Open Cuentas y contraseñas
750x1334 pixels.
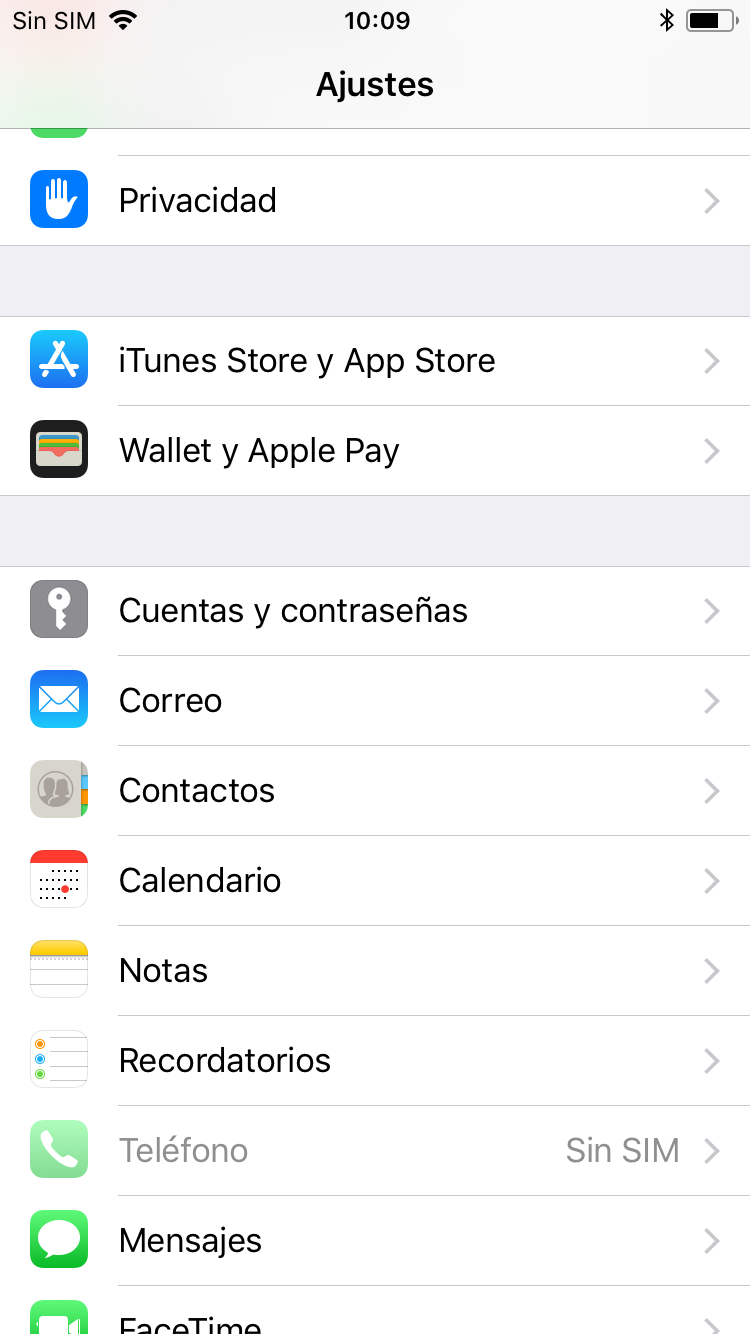(x=375, y=611)
